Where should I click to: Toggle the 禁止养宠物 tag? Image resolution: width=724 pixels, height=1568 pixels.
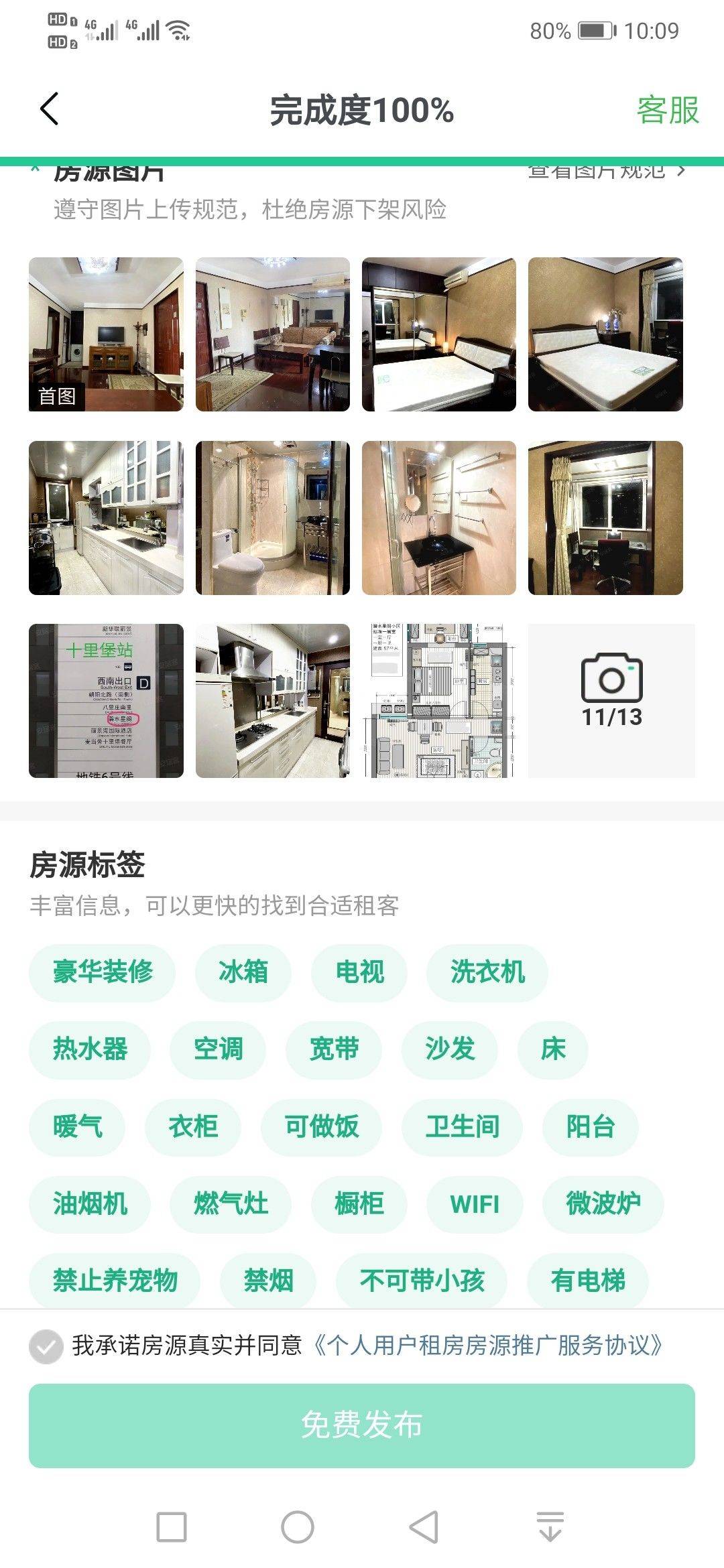[x=115, y=1281]
